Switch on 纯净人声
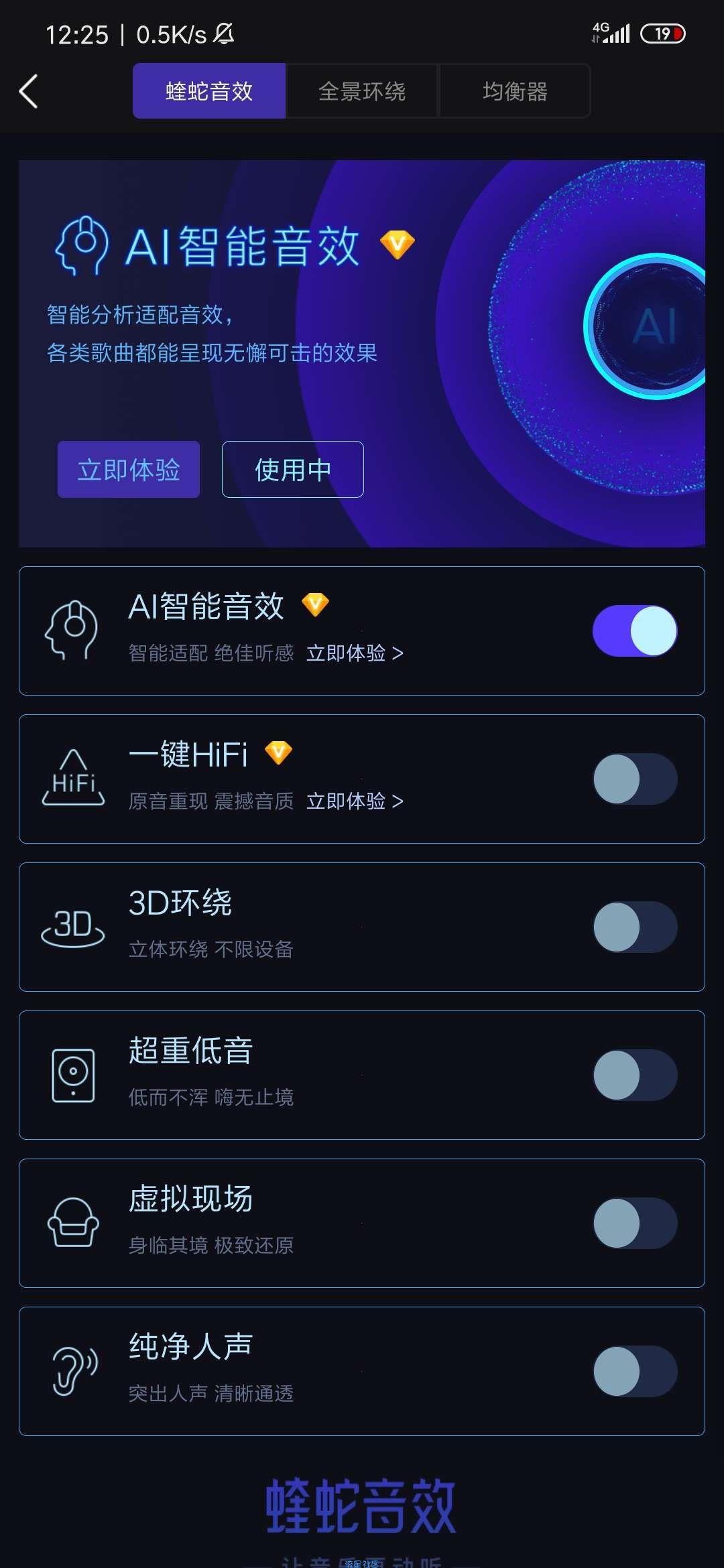 [635, 1371]
